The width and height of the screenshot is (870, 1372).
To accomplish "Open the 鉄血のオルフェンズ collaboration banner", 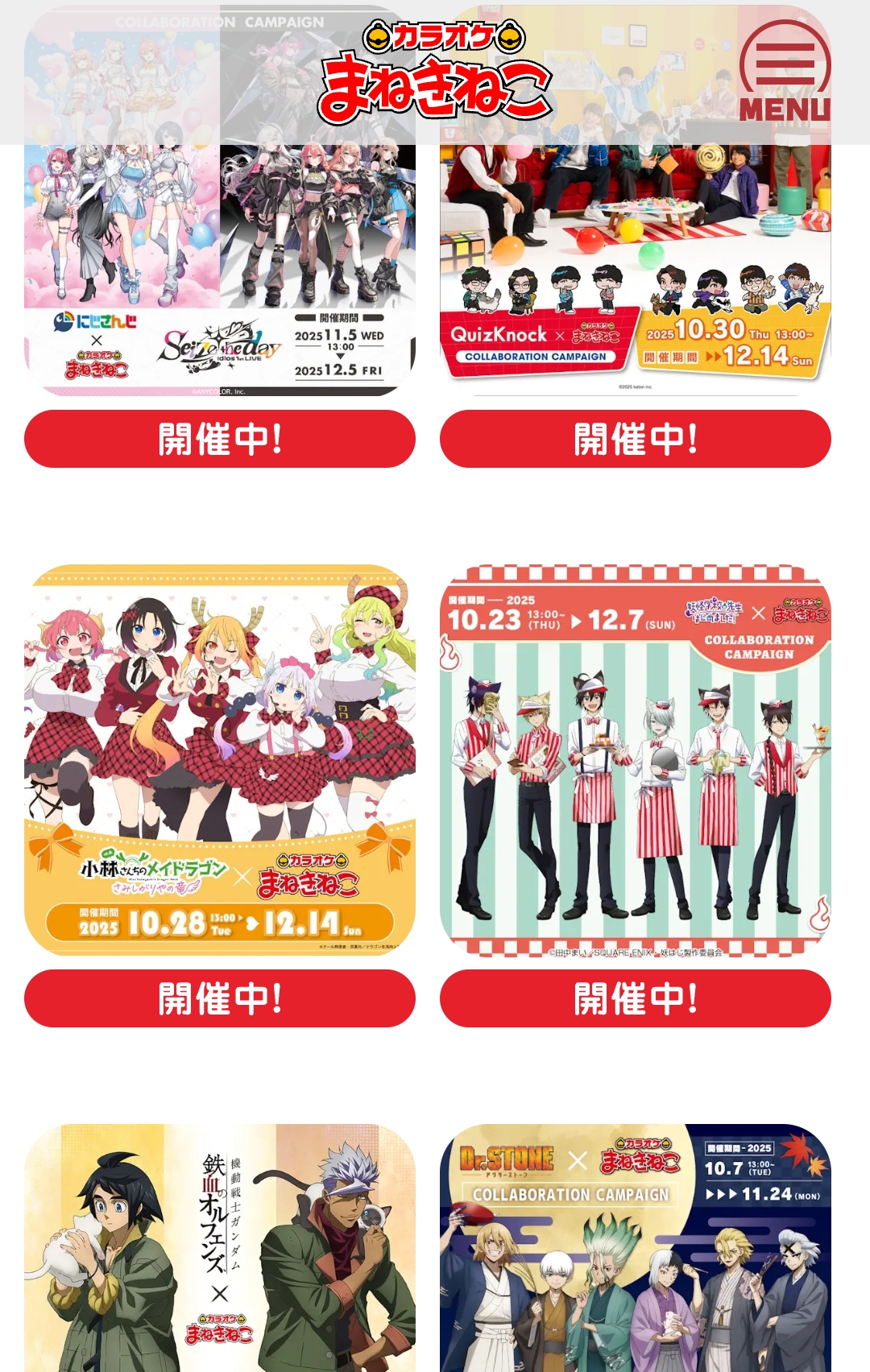I will (x=220, y=1248).
